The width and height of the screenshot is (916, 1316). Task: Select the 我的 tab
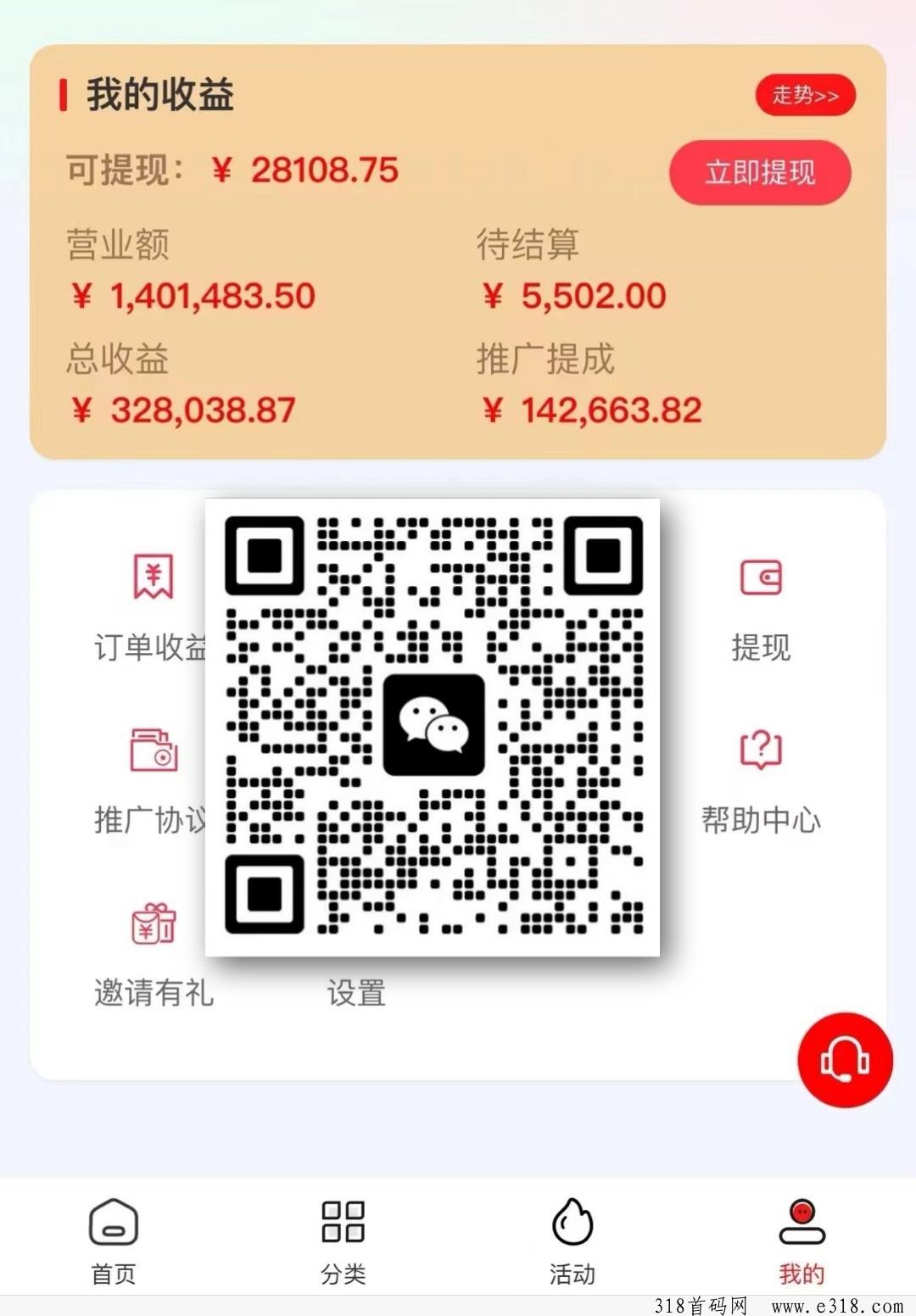coord(801,1240)
